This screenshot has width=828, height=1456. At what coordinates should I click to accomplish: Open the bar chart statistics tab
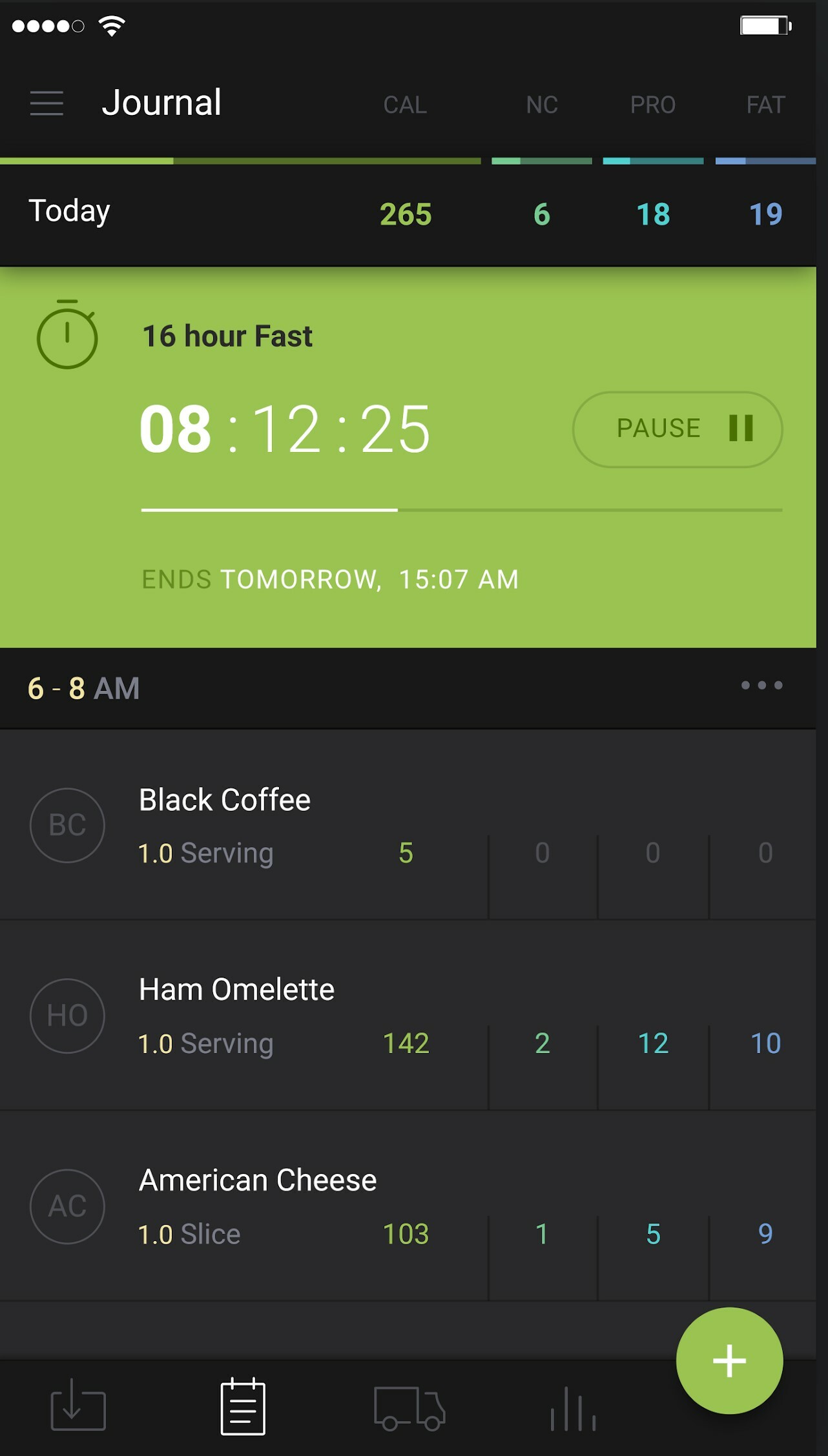coord(572,1408)
